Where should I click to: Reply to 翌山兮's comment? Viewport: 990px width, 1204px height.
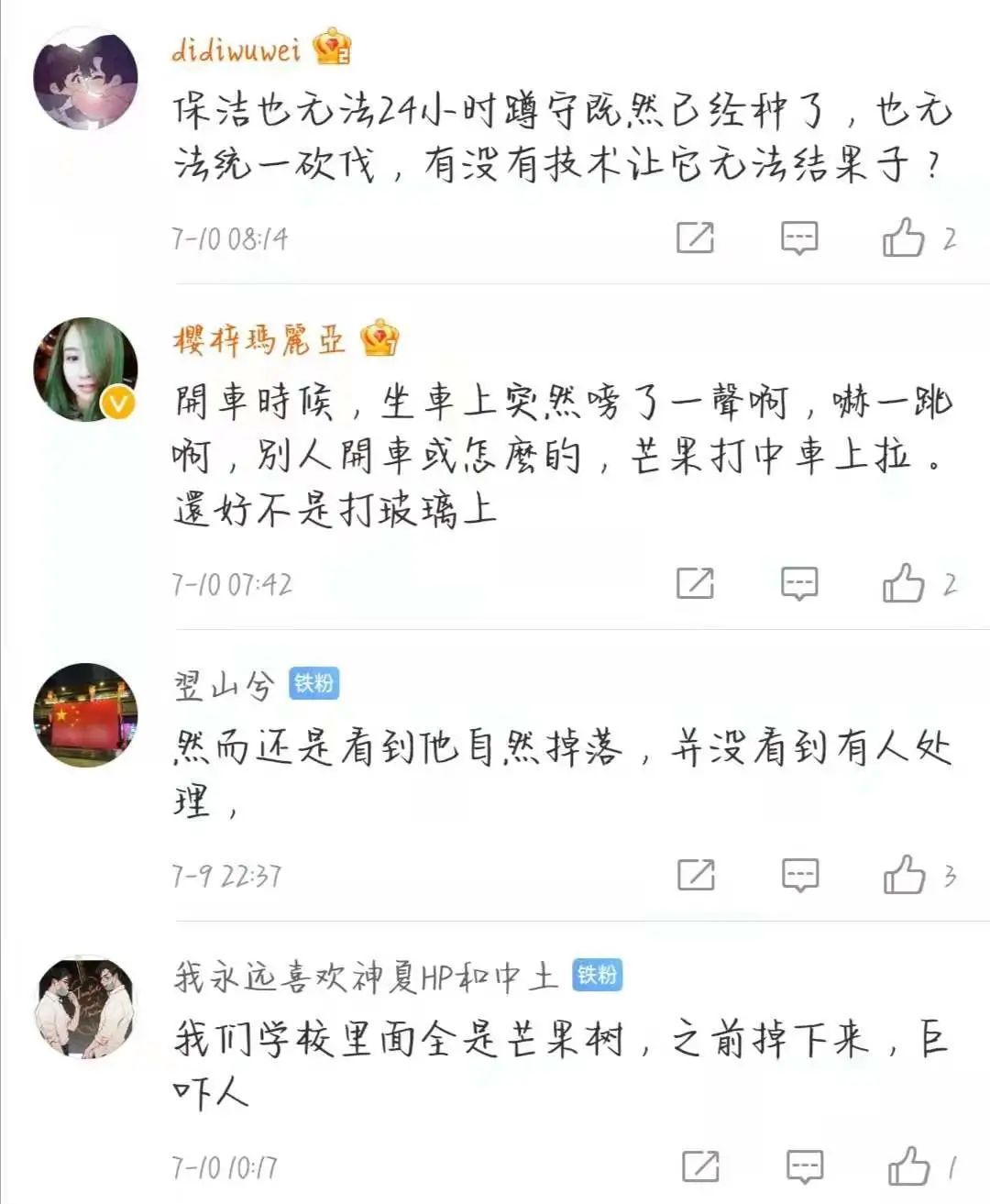(800, 876)
